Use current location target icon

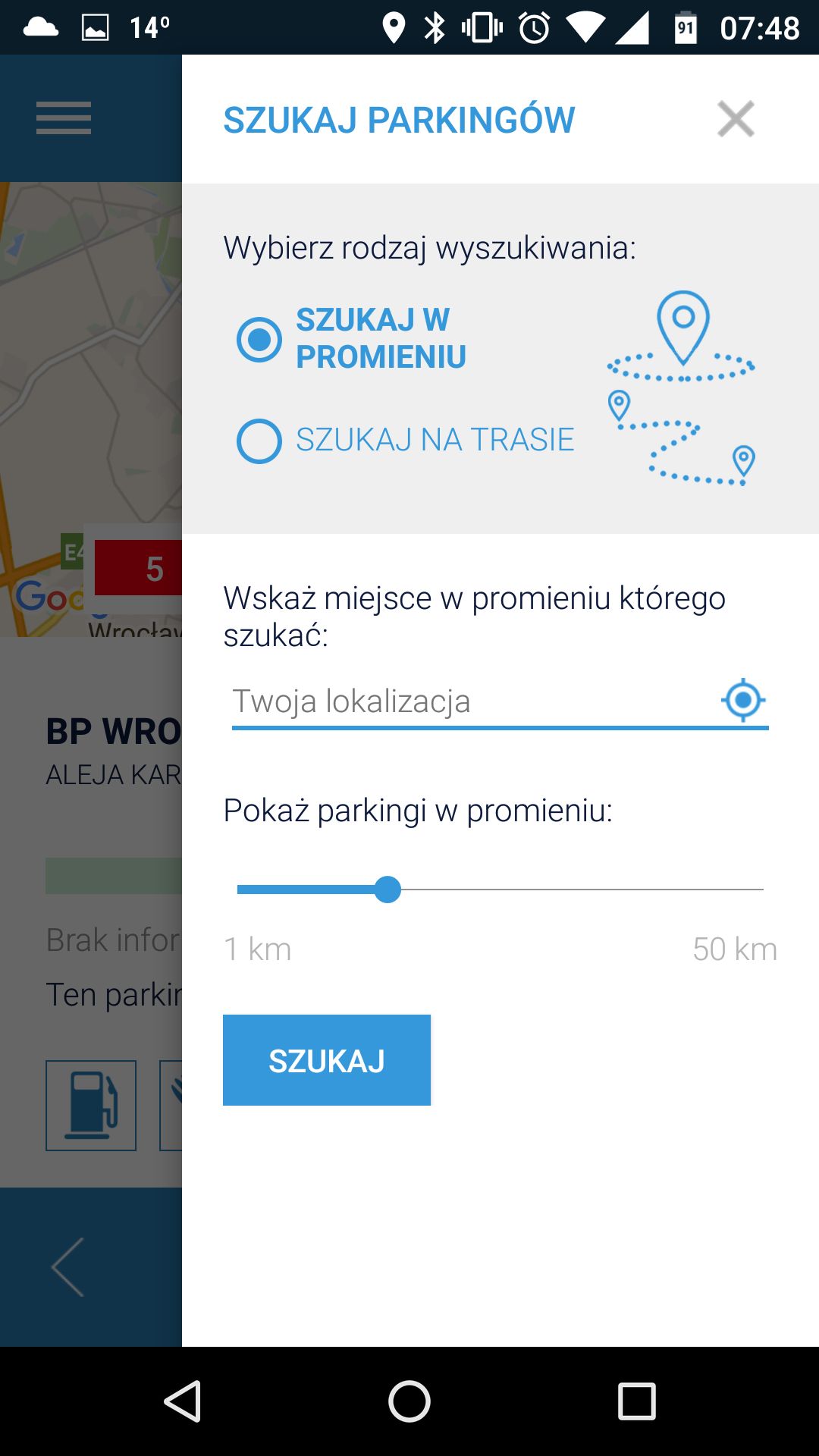tap(743, 700)
